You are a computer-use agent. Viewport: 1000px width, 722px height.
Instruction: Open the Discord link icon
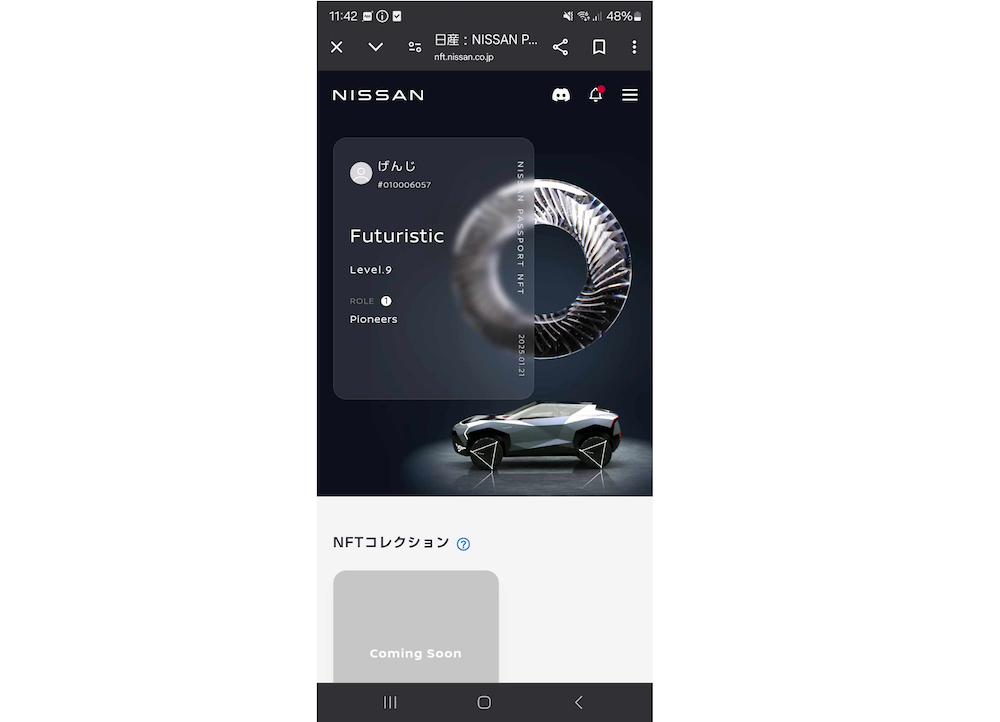click(x=561, y=95)
